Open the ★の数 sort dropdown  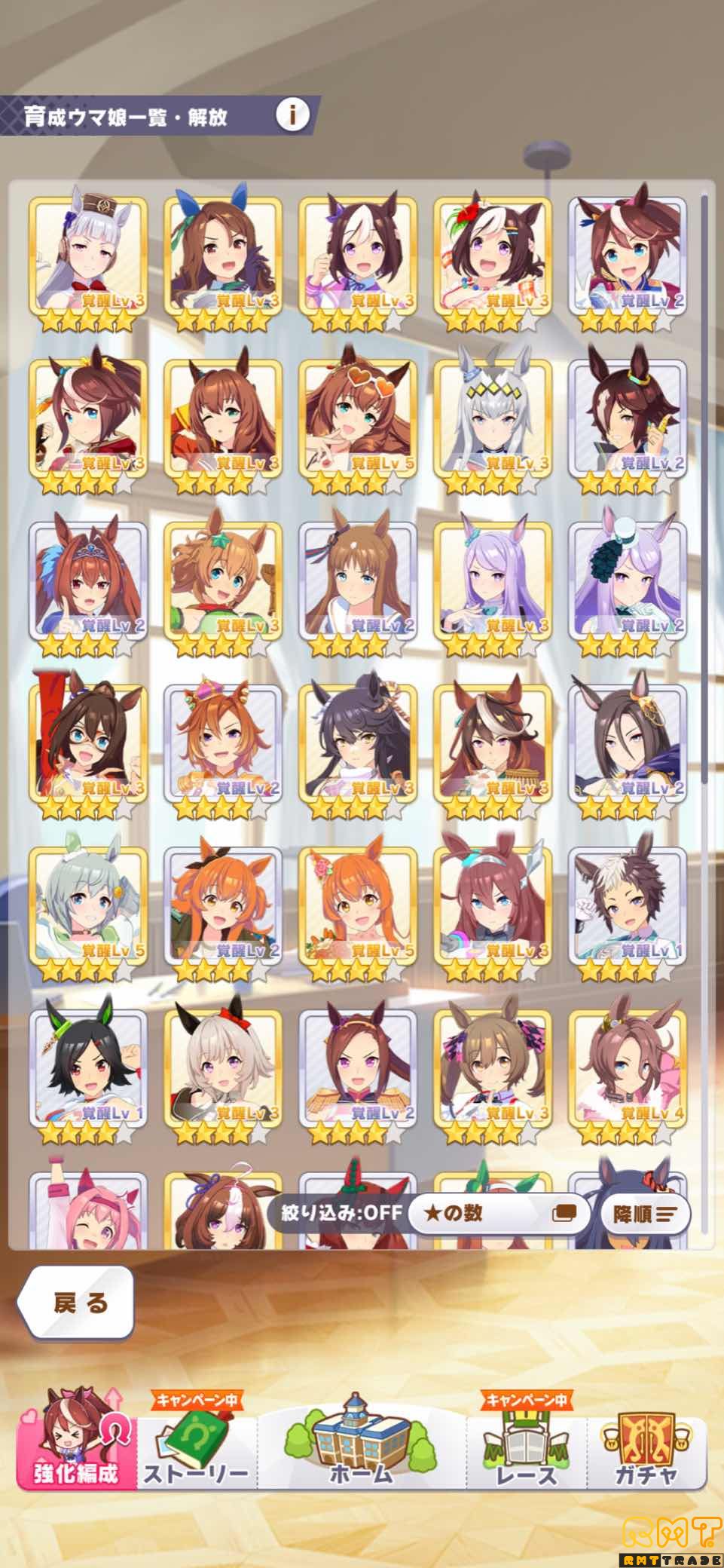pyautogui.click(x=500, y=1213)
